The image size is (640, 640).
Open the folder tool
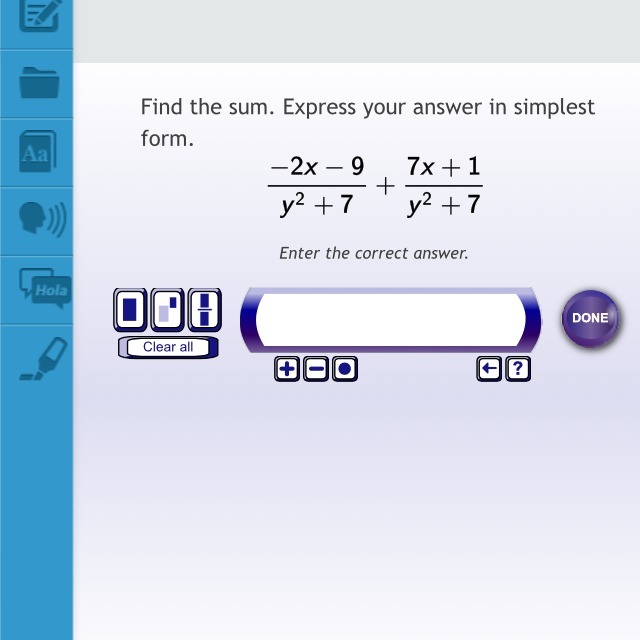39,83
